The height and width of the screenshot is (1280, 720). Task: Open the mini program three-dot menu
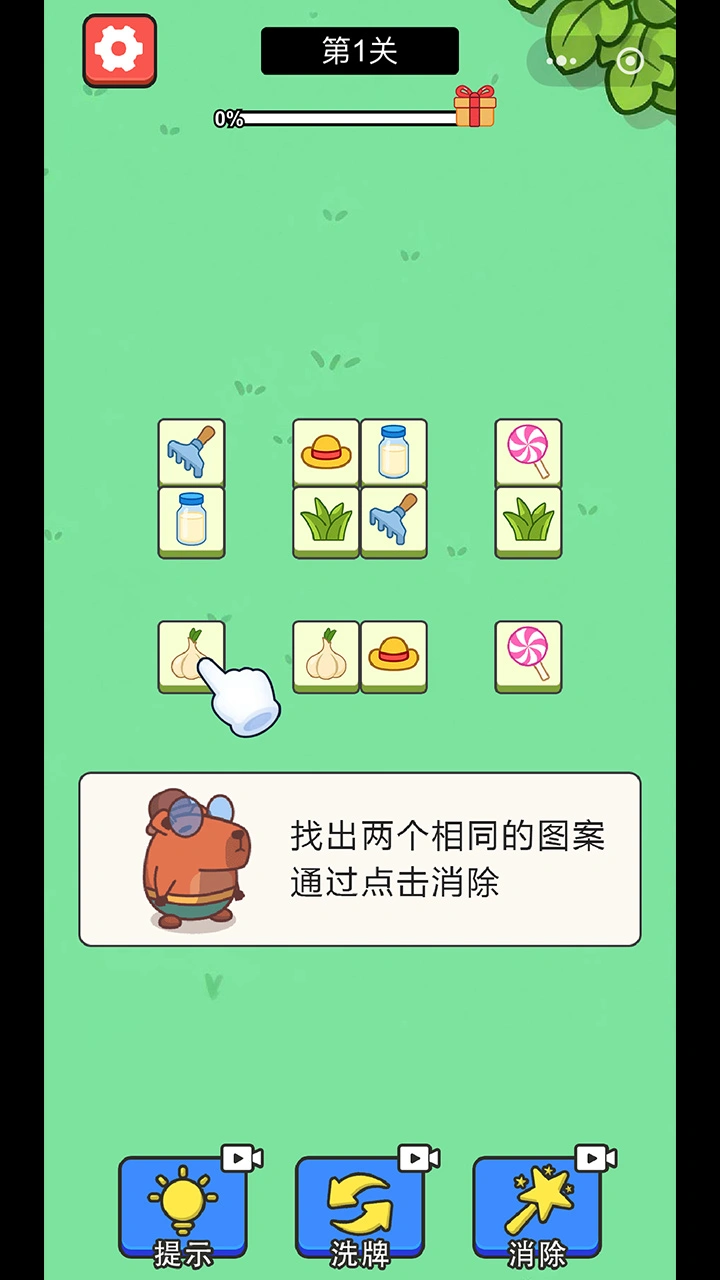coord(561,61)
